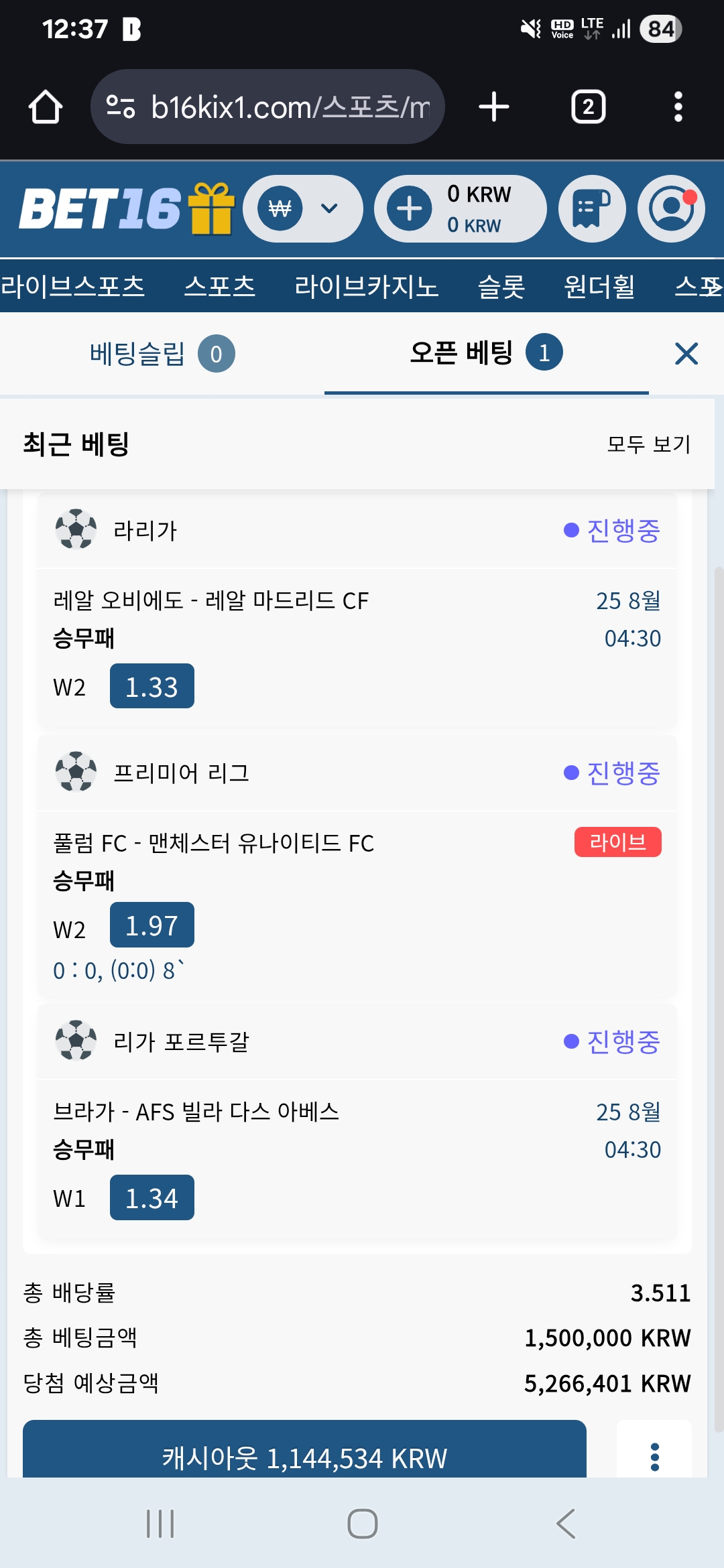This screenshot has width=724, height=1568.
Task: Close the bet slip panel
Action: tap(686, 353)
